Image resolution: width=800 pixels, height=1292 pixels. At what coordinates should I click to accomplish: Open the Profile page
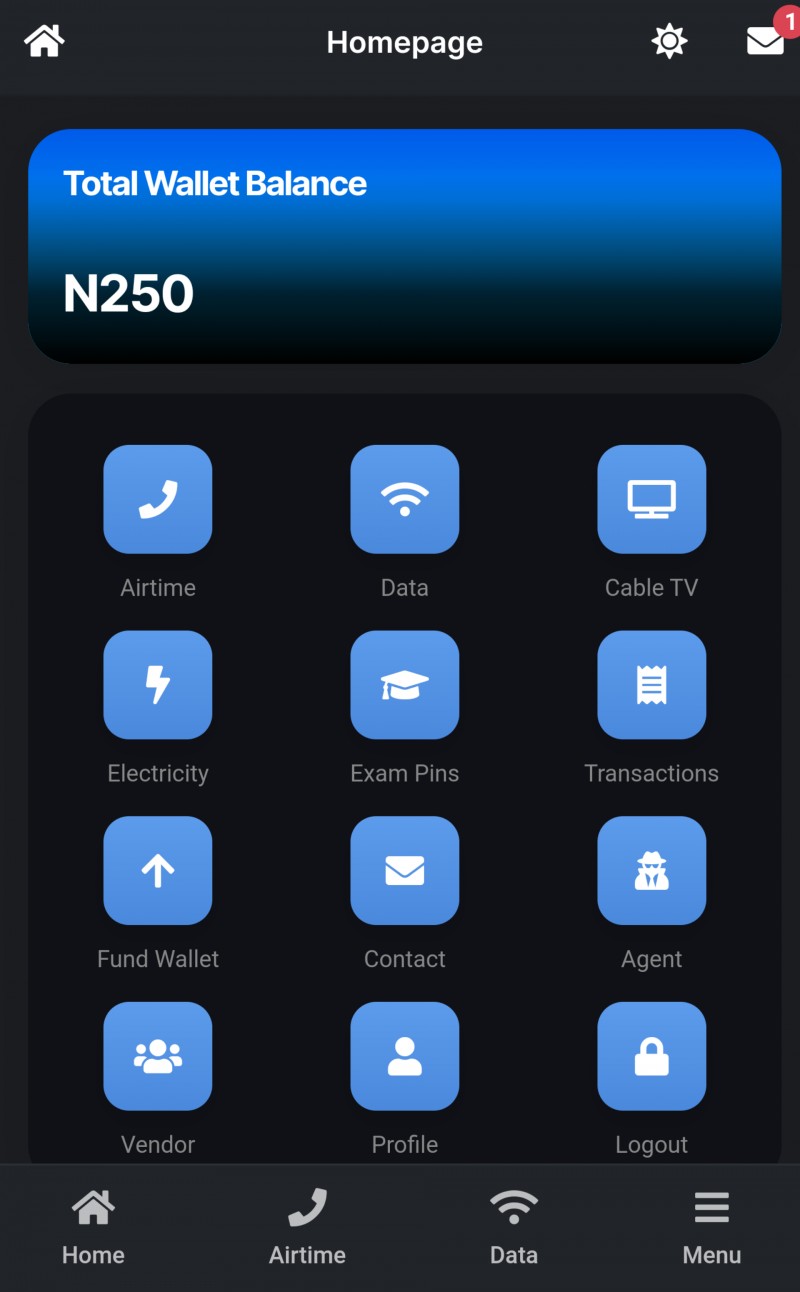[x=405, y=1056]
